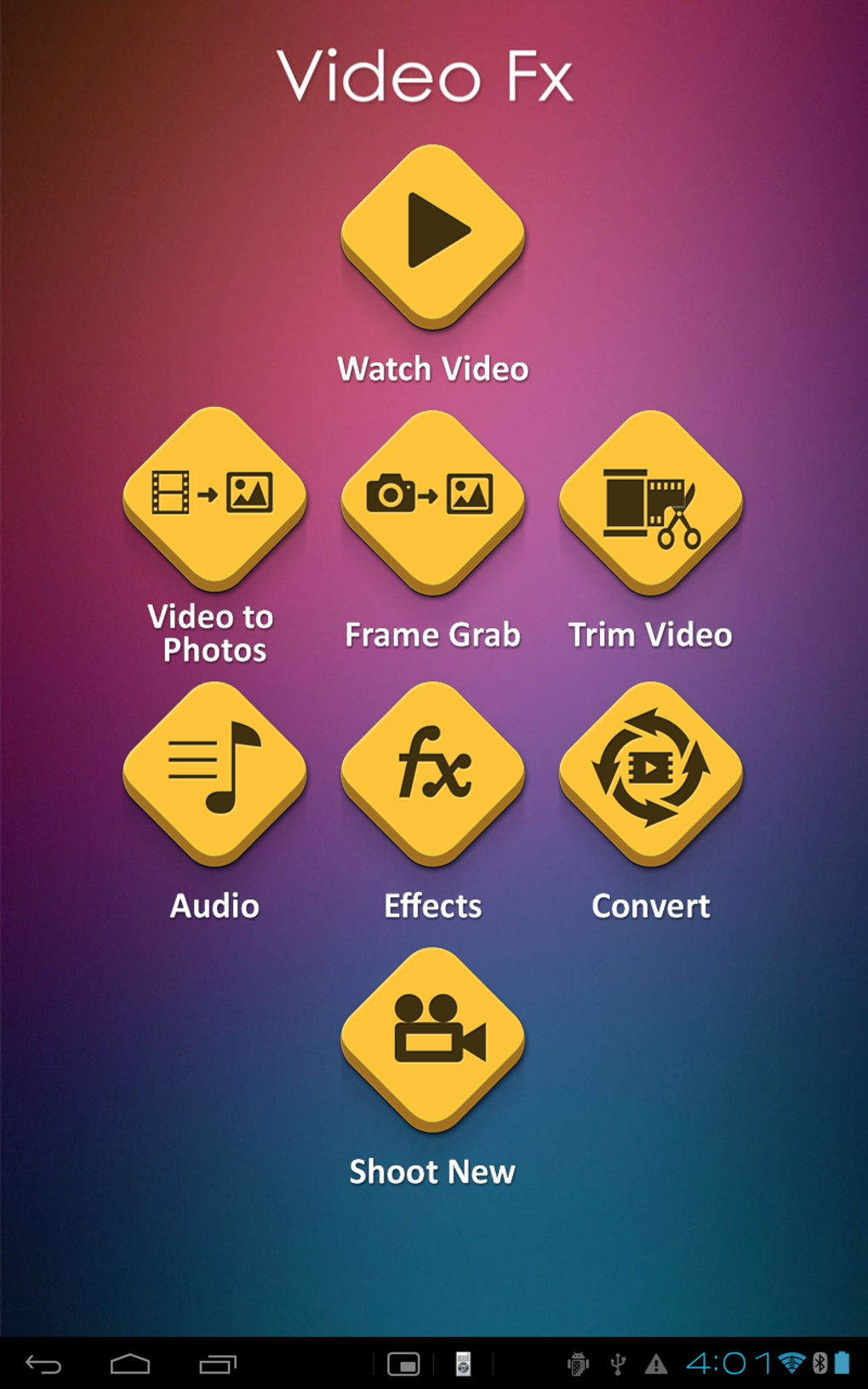Open the Frame Grab tool
The height and width of the screenshot is (1389, 868).
(x=432, y=502)
